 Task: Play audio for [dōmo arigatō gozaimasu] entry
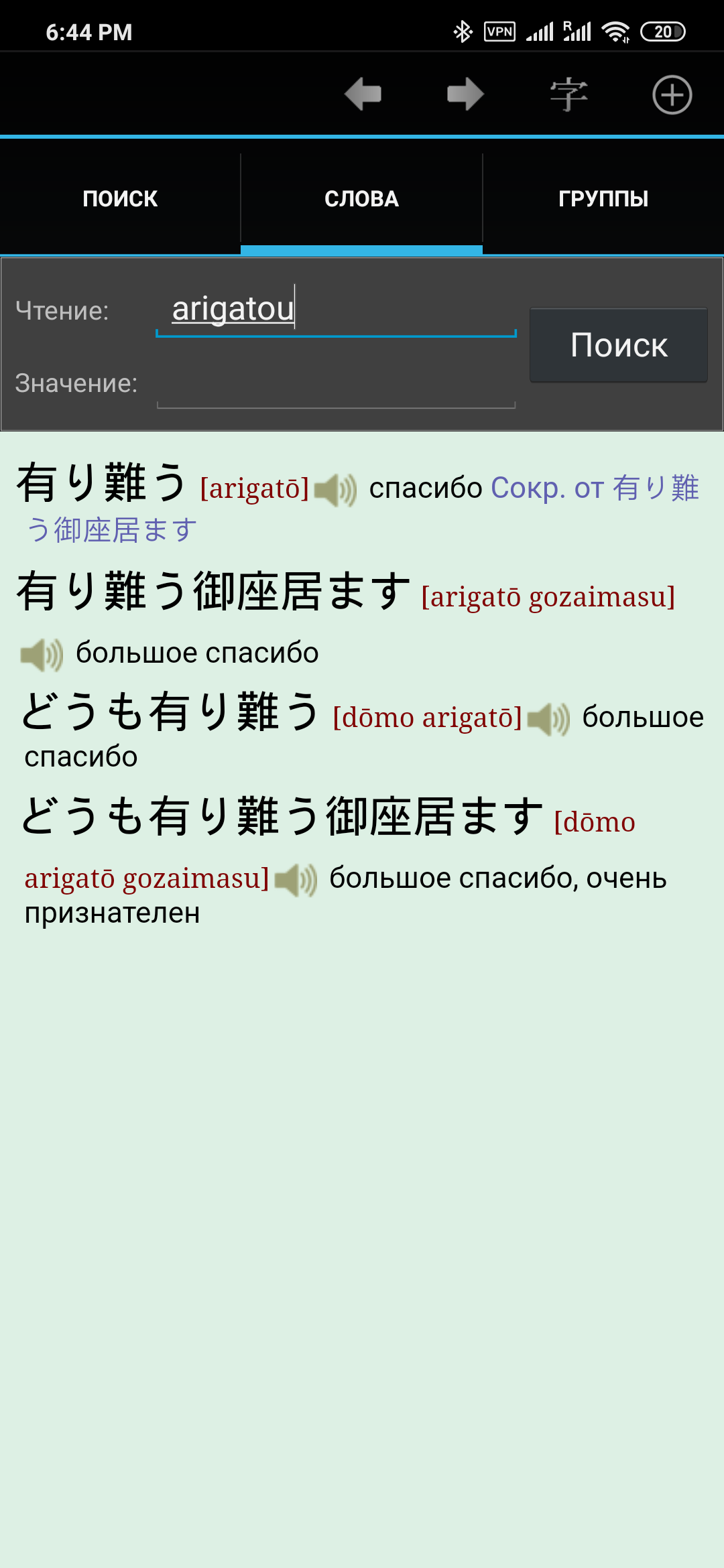tap(296, 880)
